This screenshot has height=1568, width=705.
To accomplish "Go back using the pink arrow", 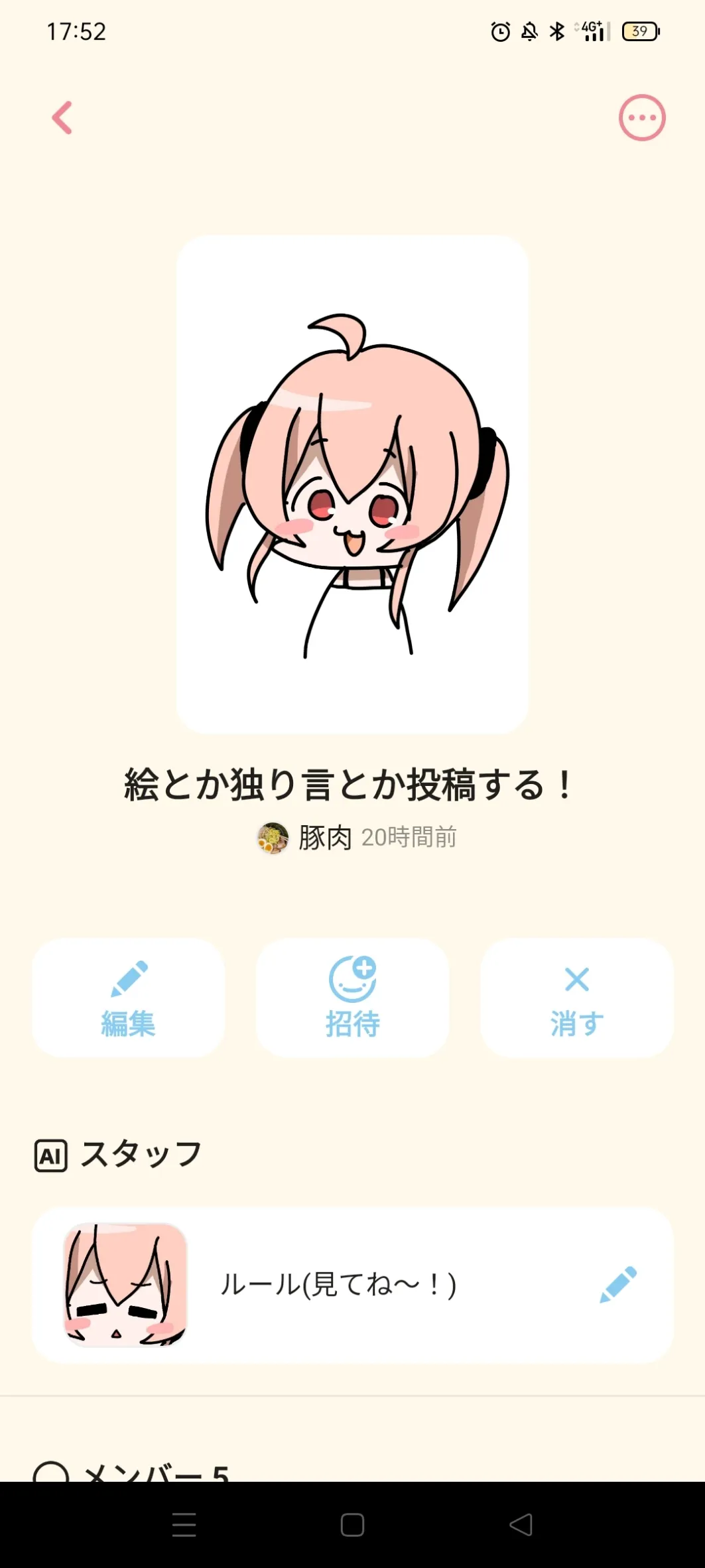I will coord(62,118).
